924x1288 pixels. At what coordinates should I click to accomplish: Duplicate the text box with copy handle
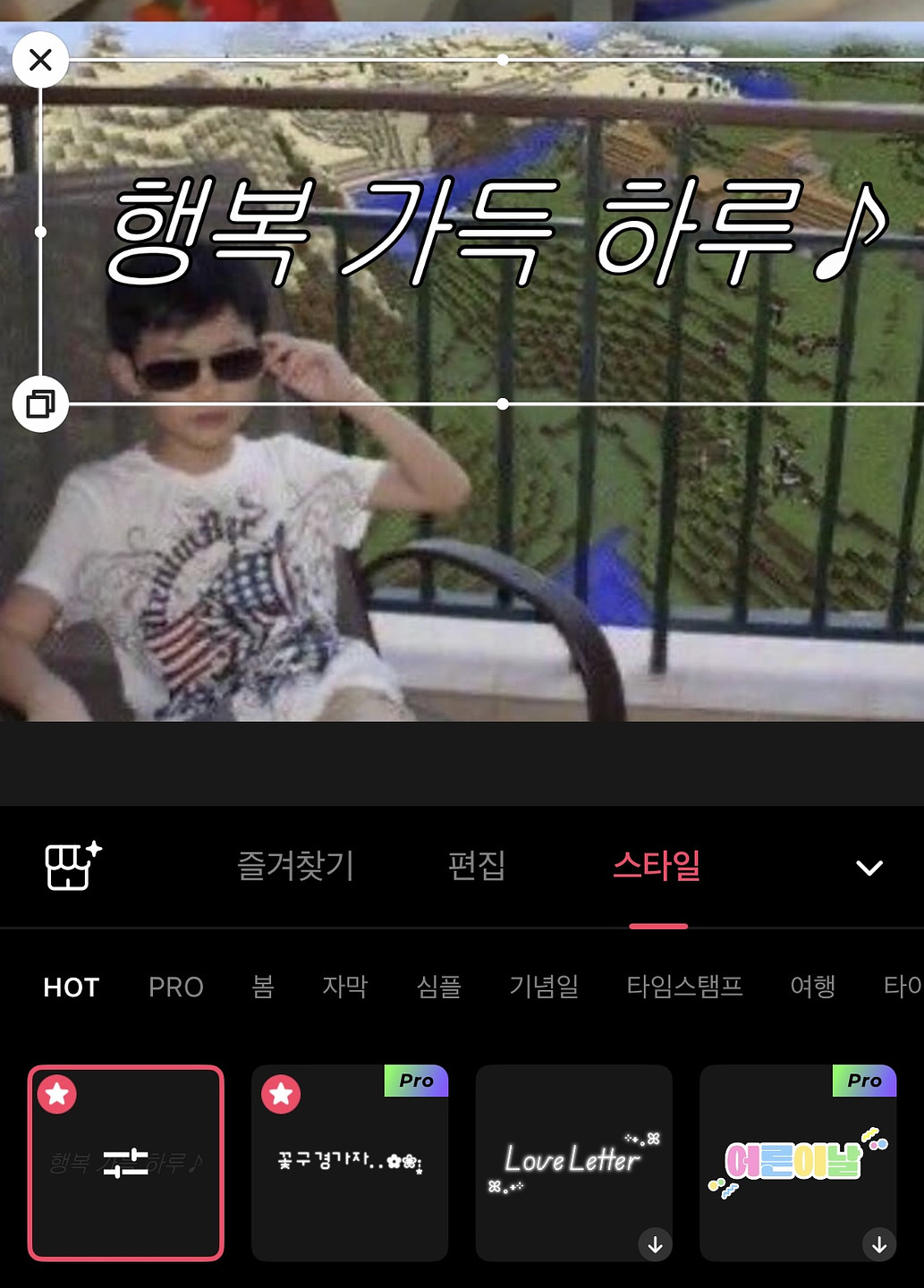(40, 404)
